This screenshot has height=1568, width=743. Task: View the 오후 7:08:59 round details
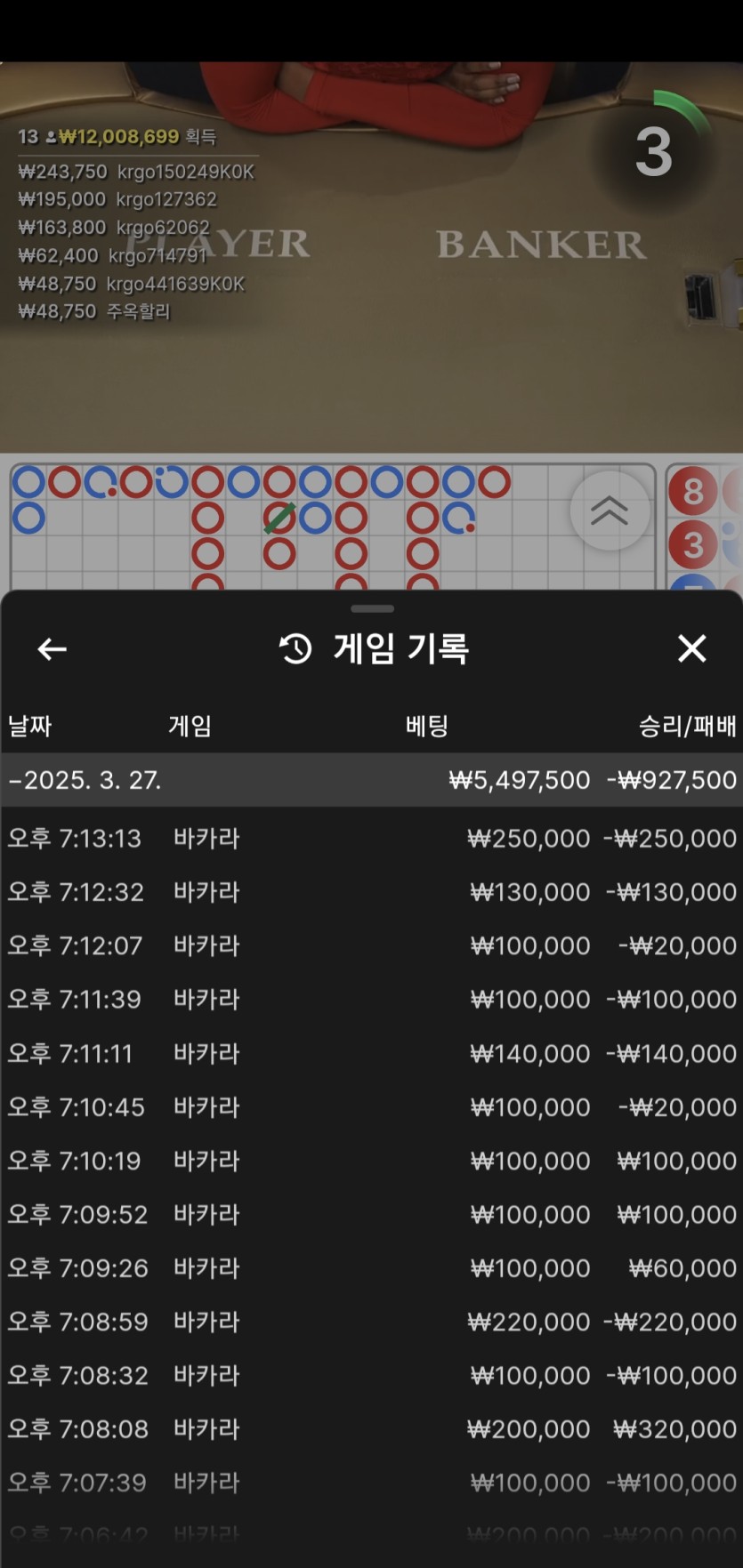tap(372, 1322)
